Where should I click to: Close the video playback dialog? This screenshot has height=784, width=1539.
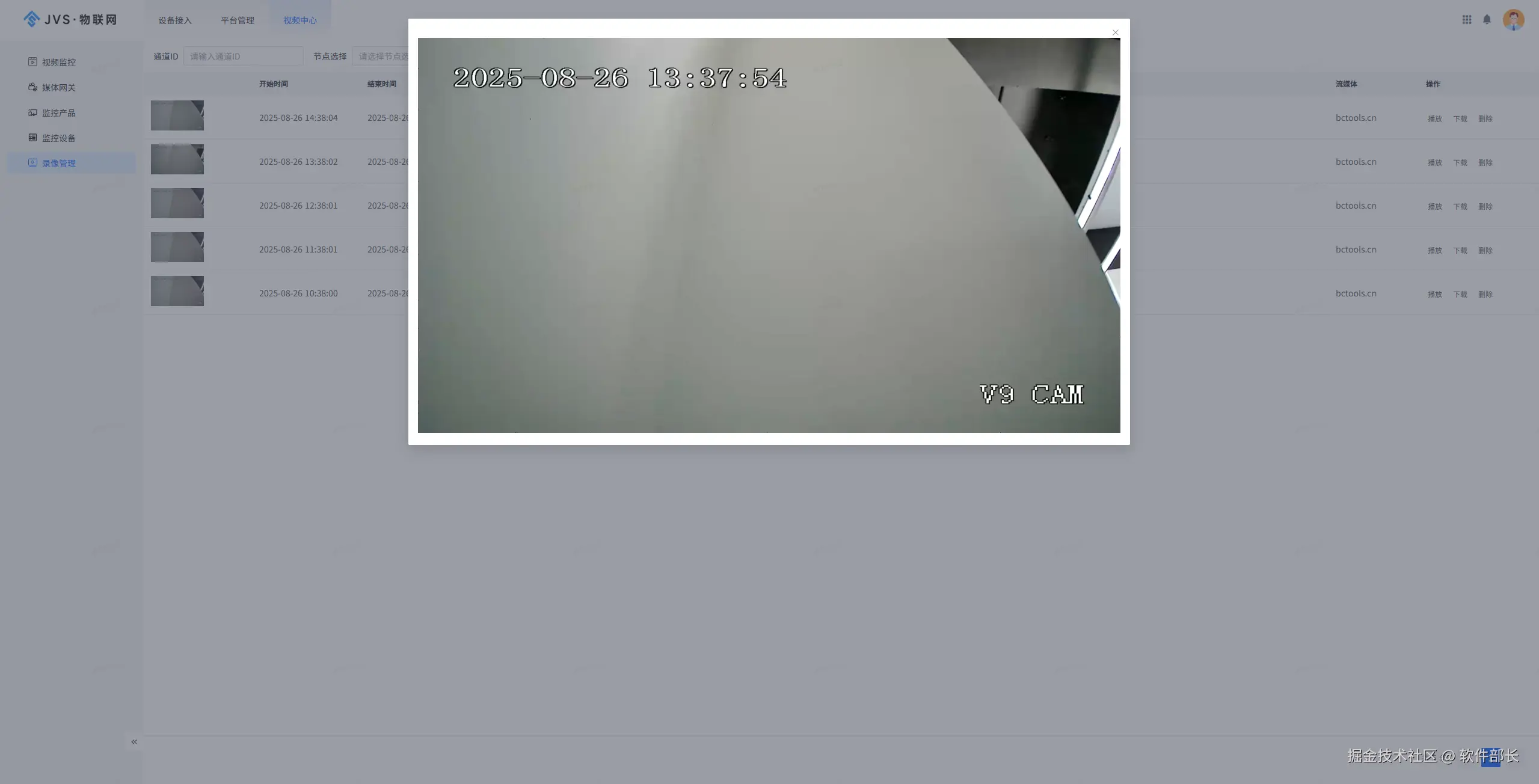coord(1115,32)
